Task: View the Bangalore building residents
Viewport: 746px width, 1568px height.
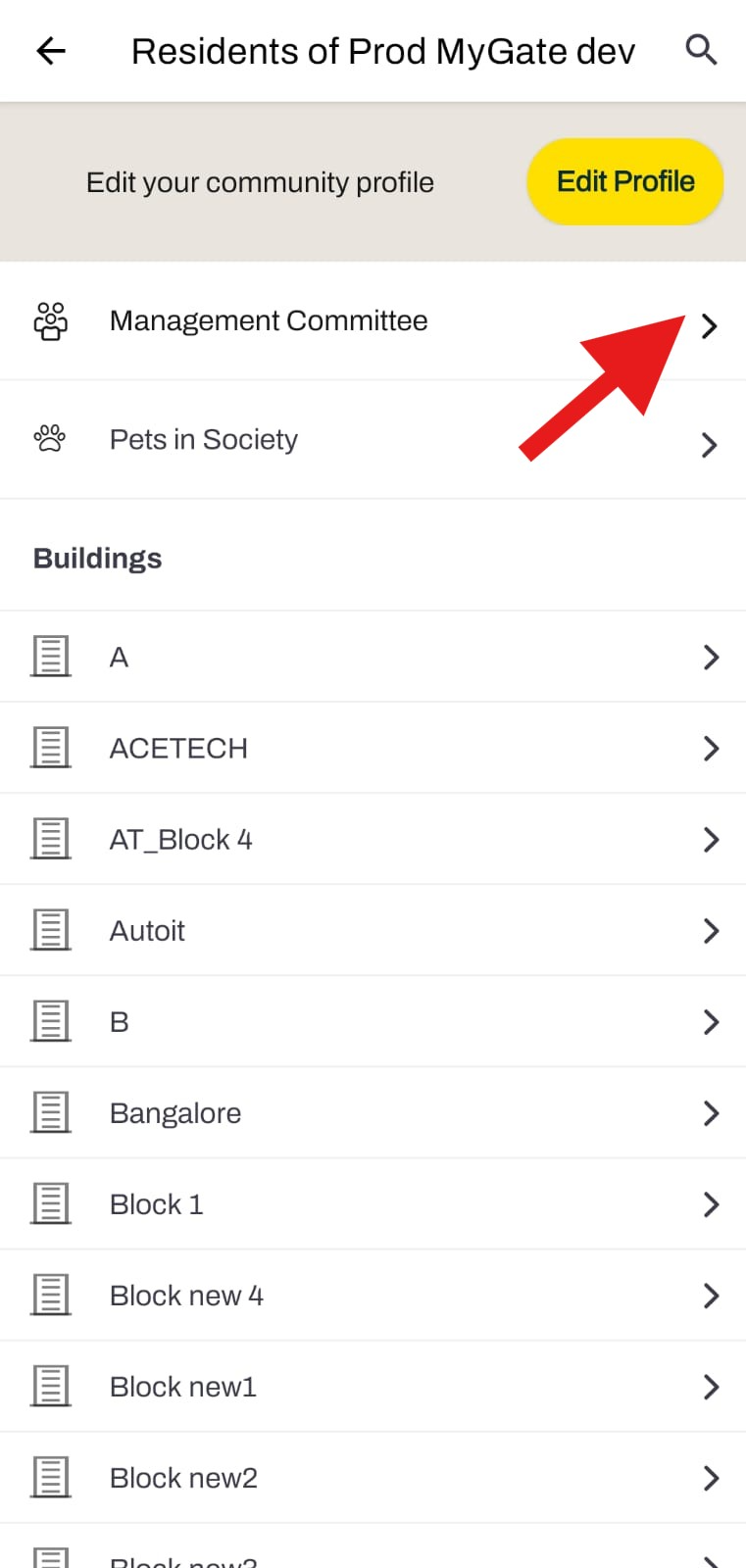Action: point(373,1112)
